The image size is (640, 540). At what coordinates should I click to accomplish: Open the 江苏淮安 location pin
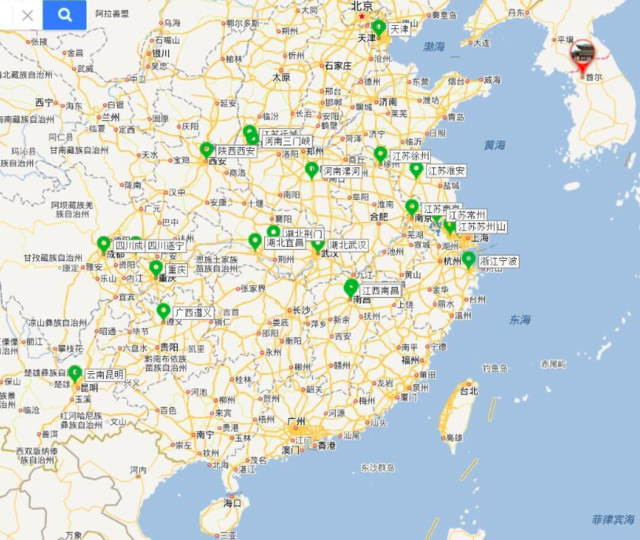[x=416, y=170]
